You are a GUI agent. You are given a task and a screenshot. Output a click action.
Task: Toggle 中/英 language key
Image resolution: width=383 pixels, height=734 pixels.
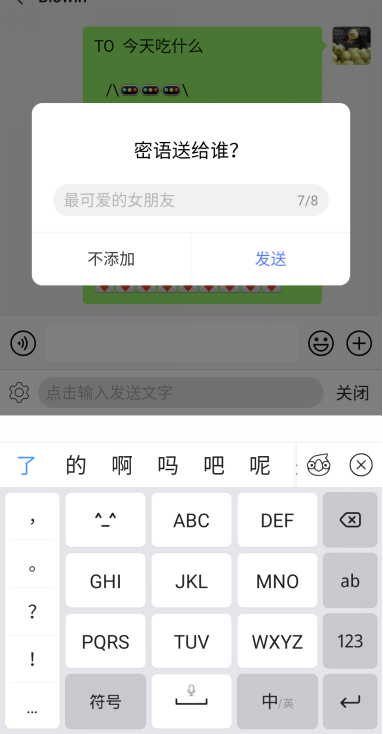(x=277, y=701)
